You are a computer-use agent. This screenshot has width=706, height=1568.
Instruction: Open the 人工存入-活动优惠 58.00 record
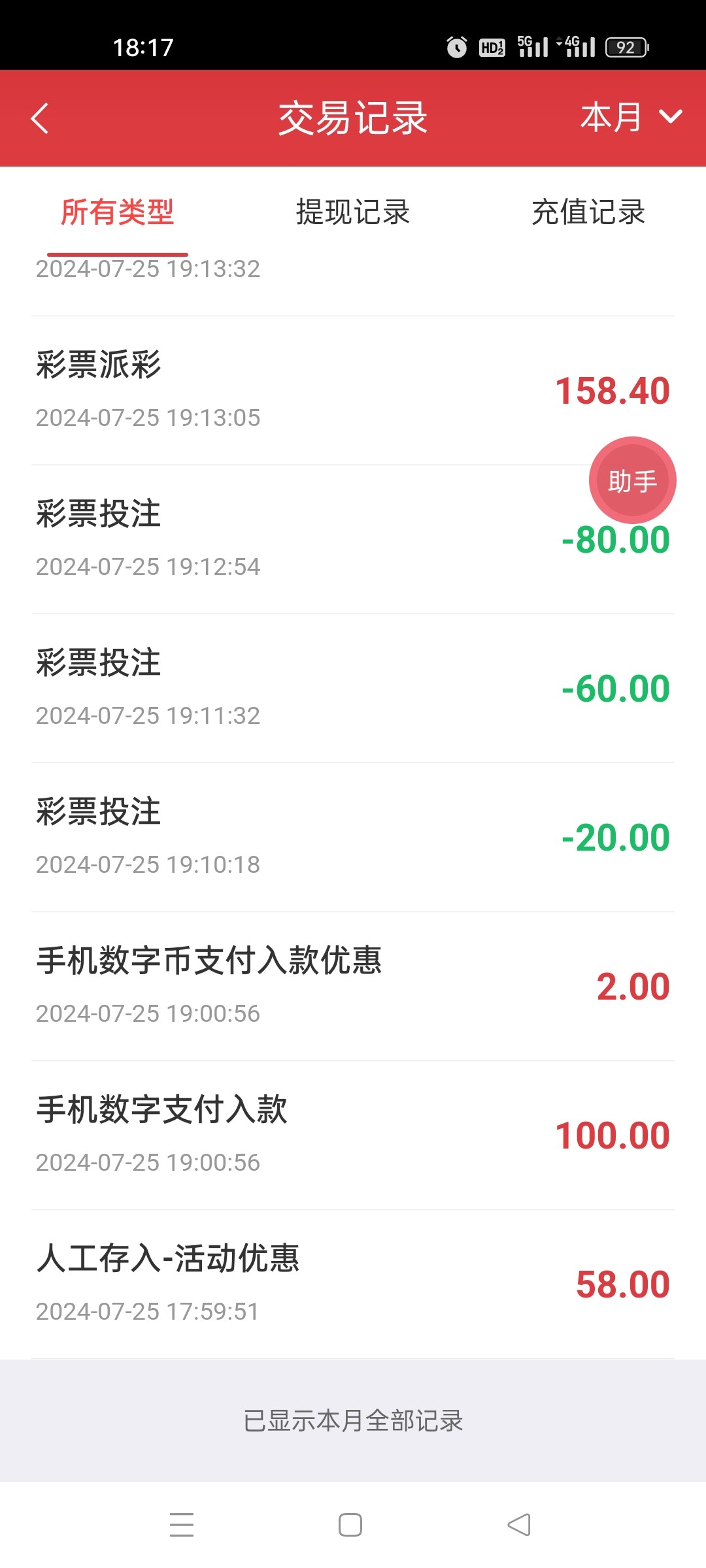tap(353, 1284)
